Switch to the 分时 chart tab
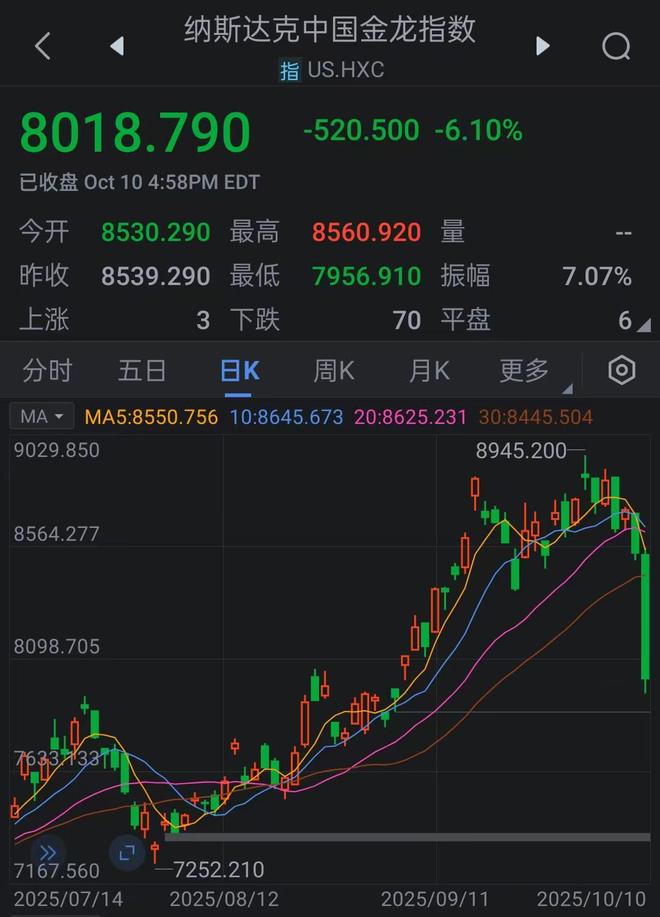Viewport: 660px width, 917px height. [47, 371]
